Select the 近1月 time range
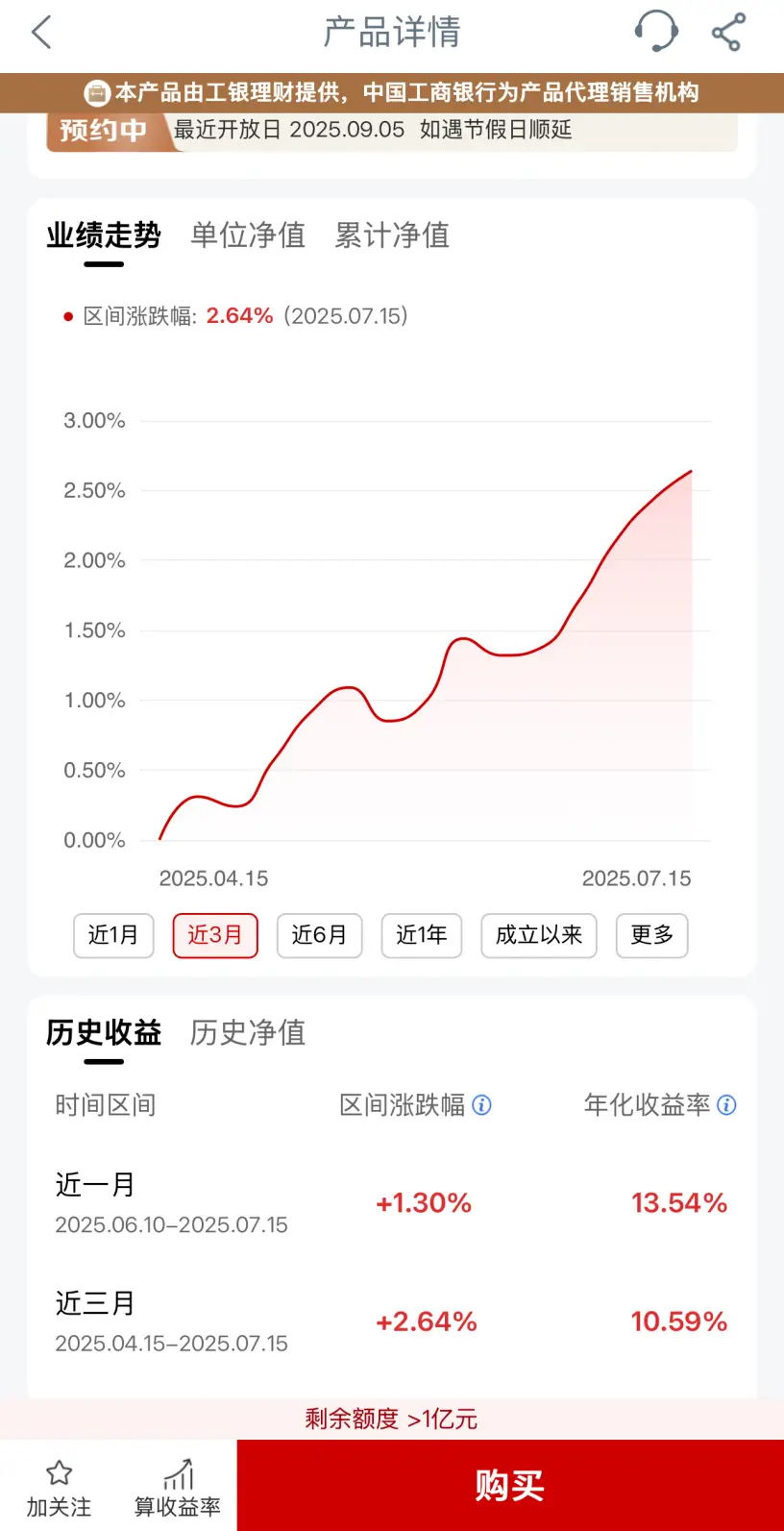This screenshot has width=784, height=1531. click(113, 935)
